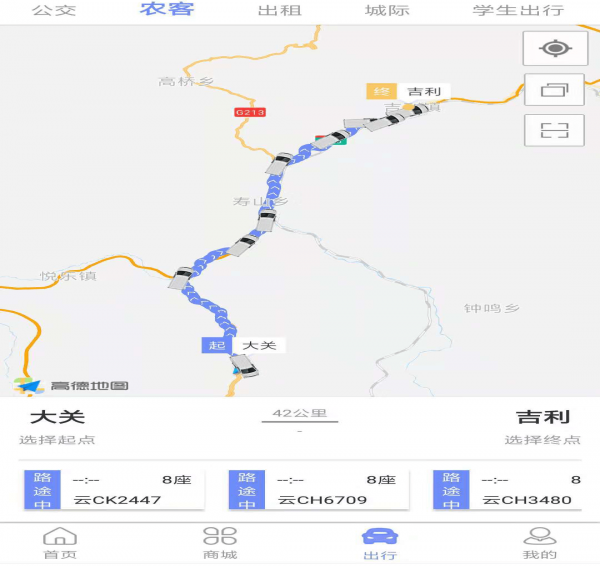This screenshot has height=566, width=600.
Task: Select the 出行 bottom tab
Action: (x=380, y=543)
